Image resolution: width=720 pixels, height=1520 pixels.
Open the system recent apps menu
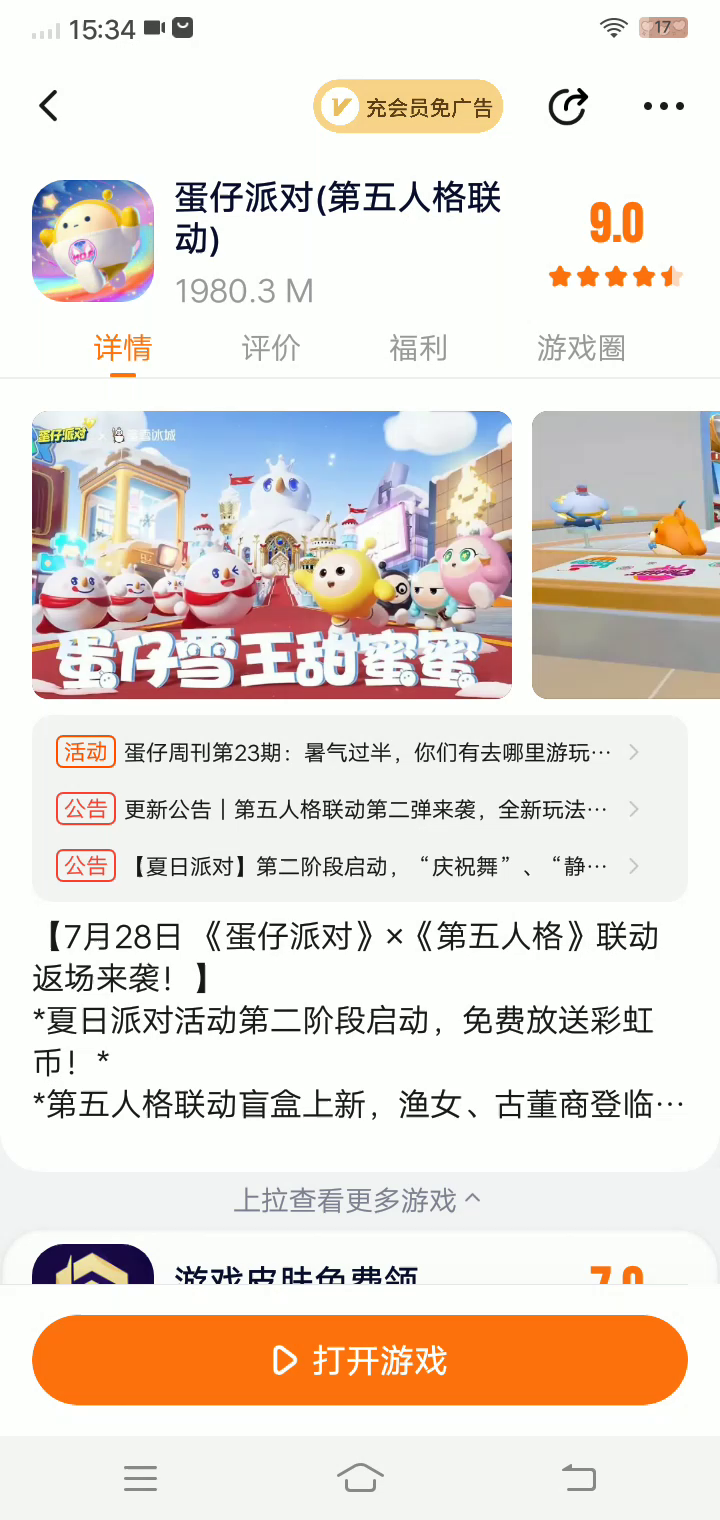click(x=140, y=1477)
